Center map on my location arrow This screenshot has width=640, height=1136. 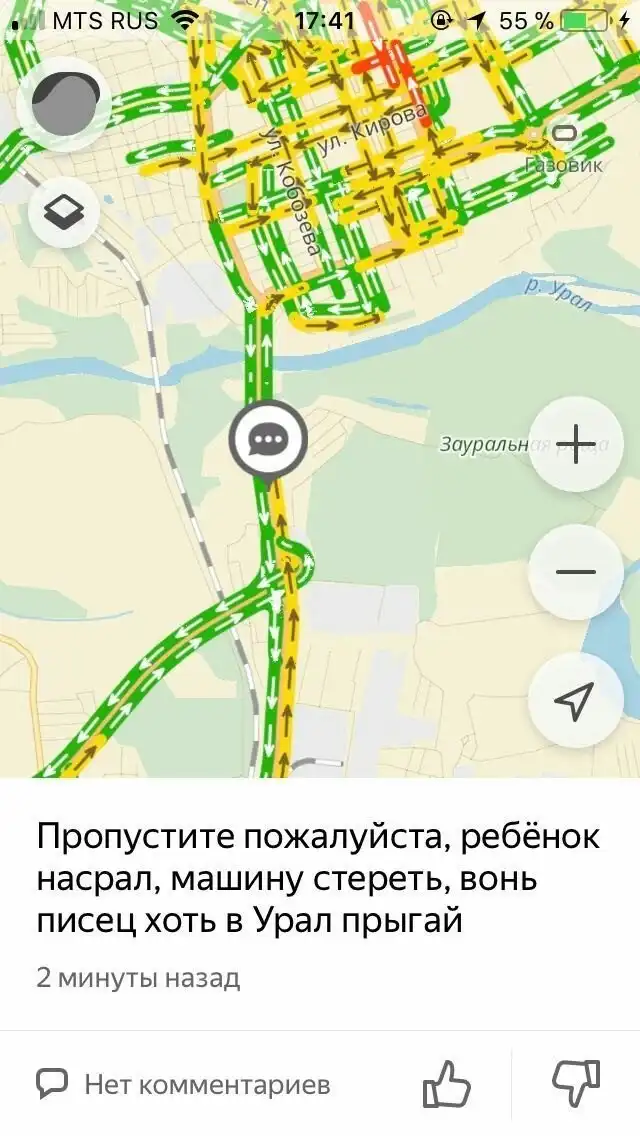(576, 701)
